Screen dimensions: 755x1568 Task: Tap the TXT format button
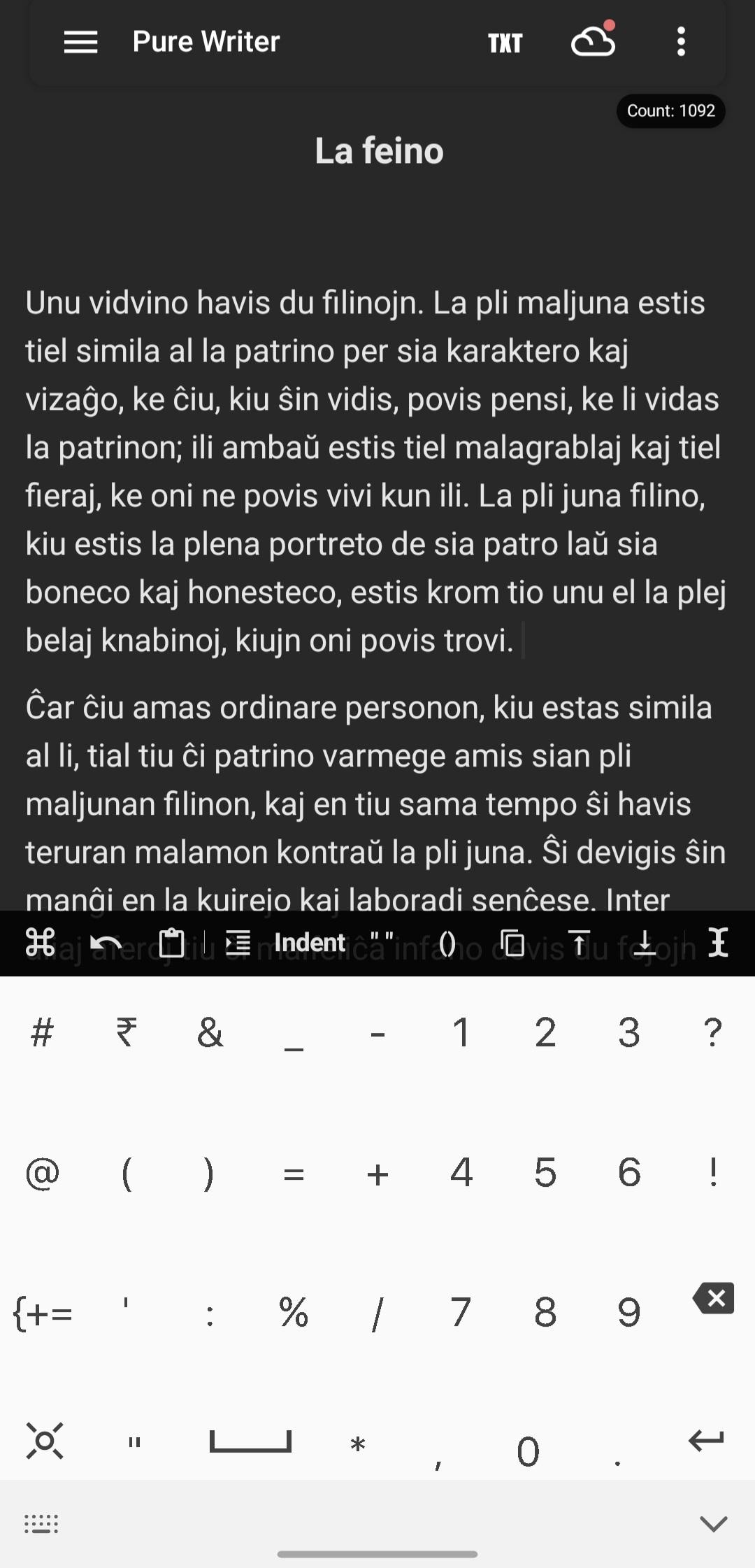[505, 43]
